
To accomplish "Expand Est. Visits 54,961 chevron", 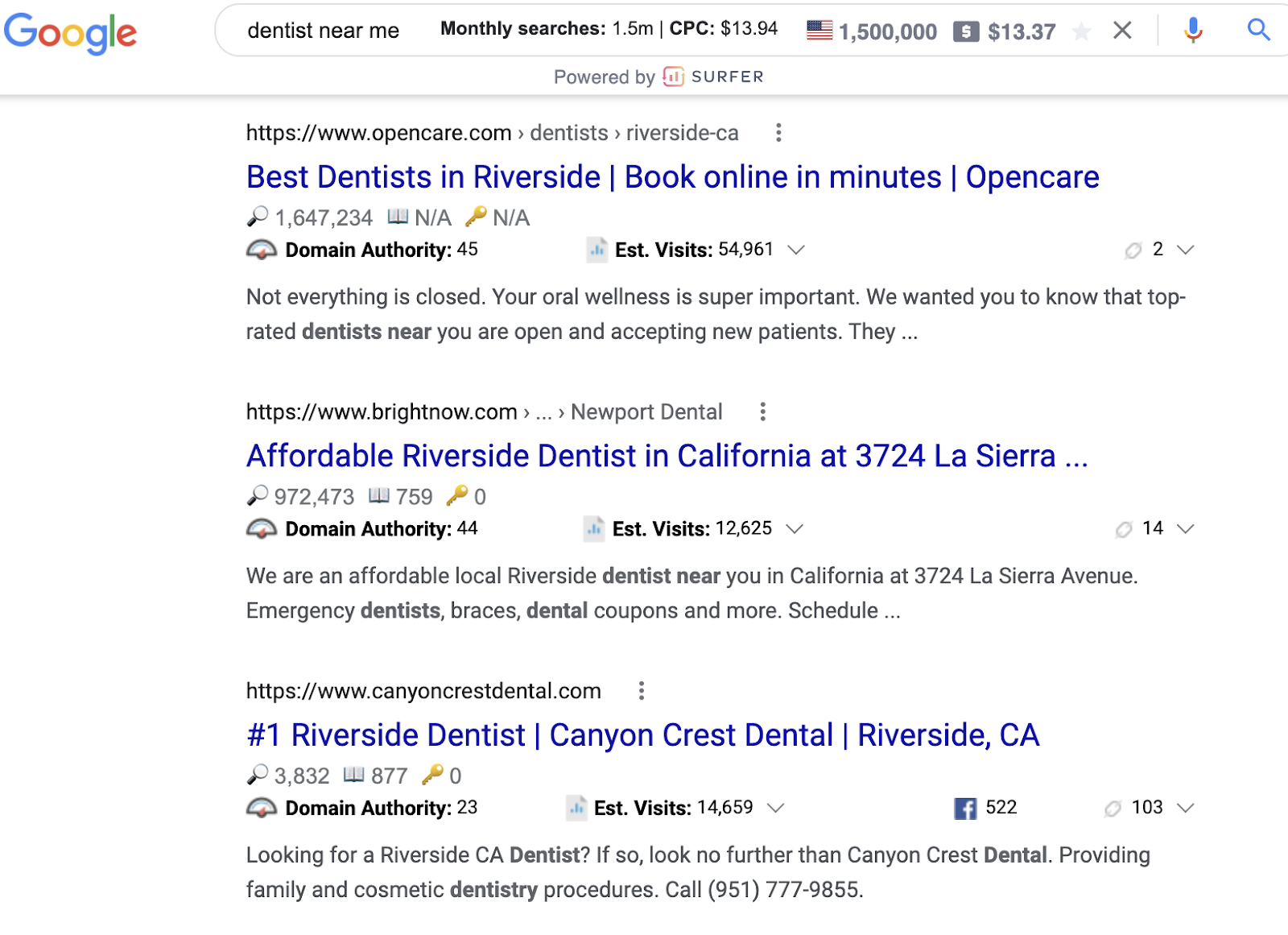I will coord(796,250).
